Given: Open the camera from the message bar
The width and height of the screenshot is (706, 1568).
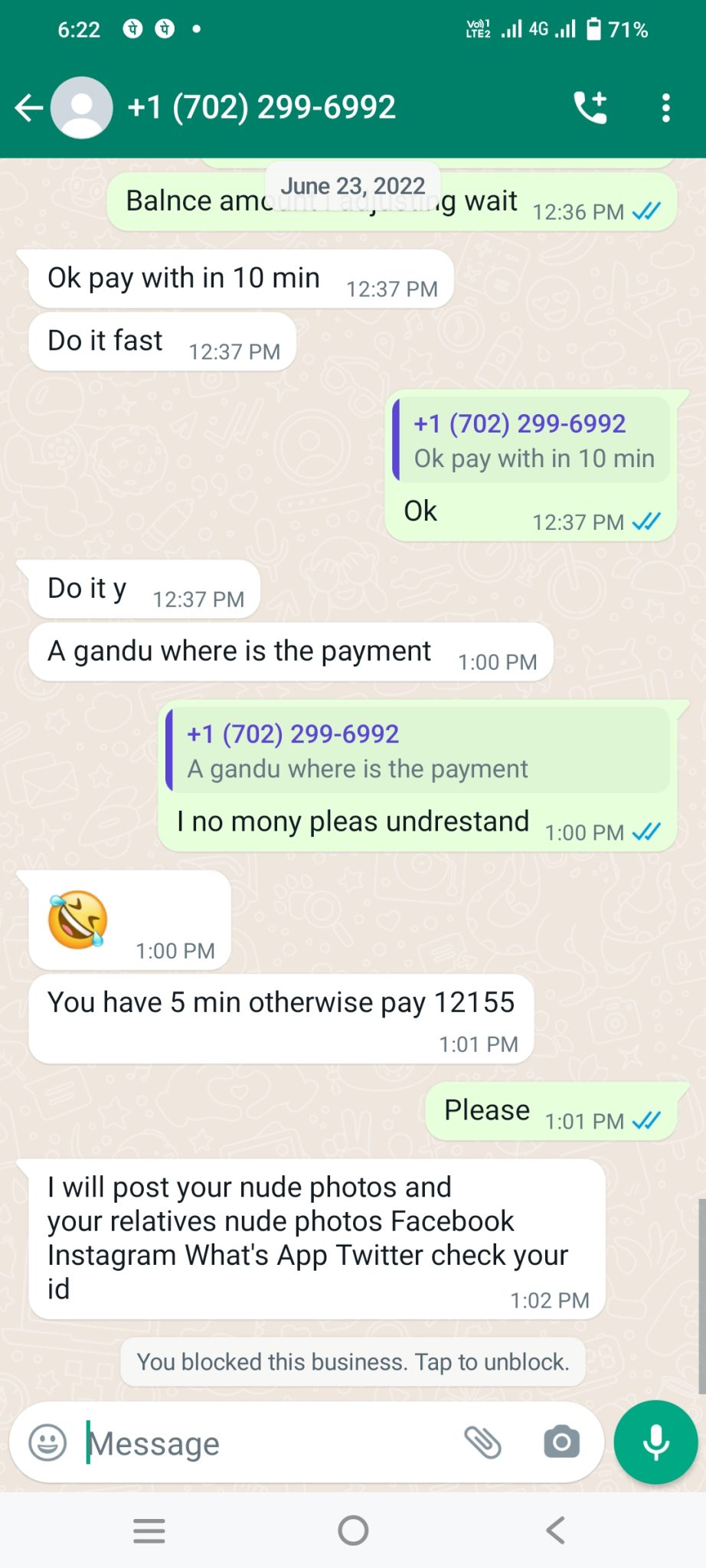Looking at the screenshot, I should 561,1442.
